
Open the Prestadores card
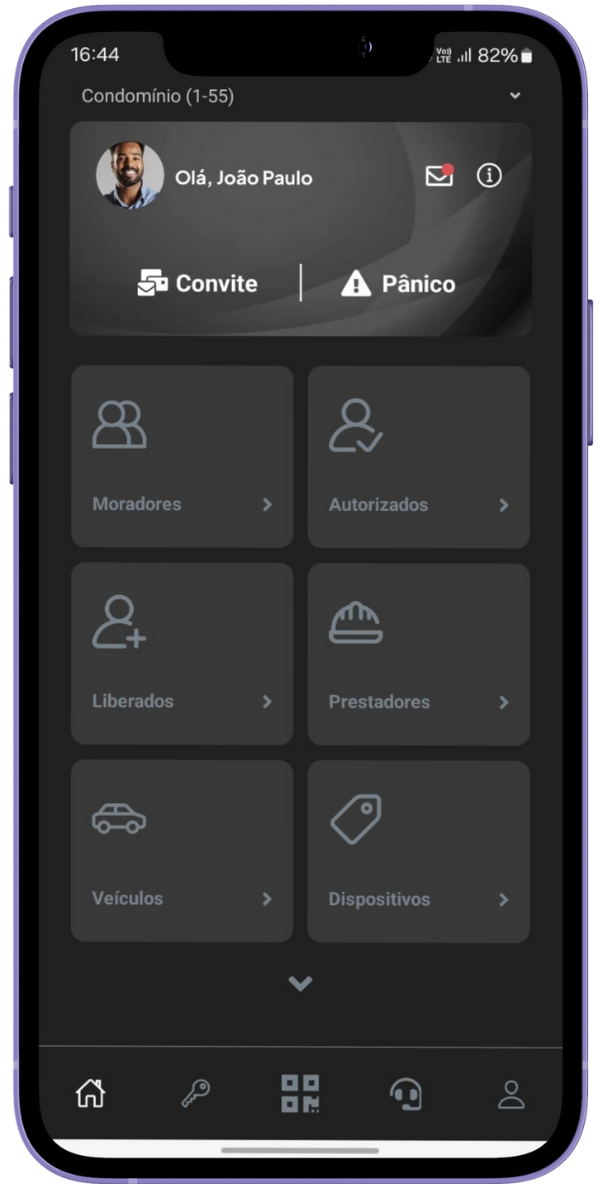click(418, 653)
